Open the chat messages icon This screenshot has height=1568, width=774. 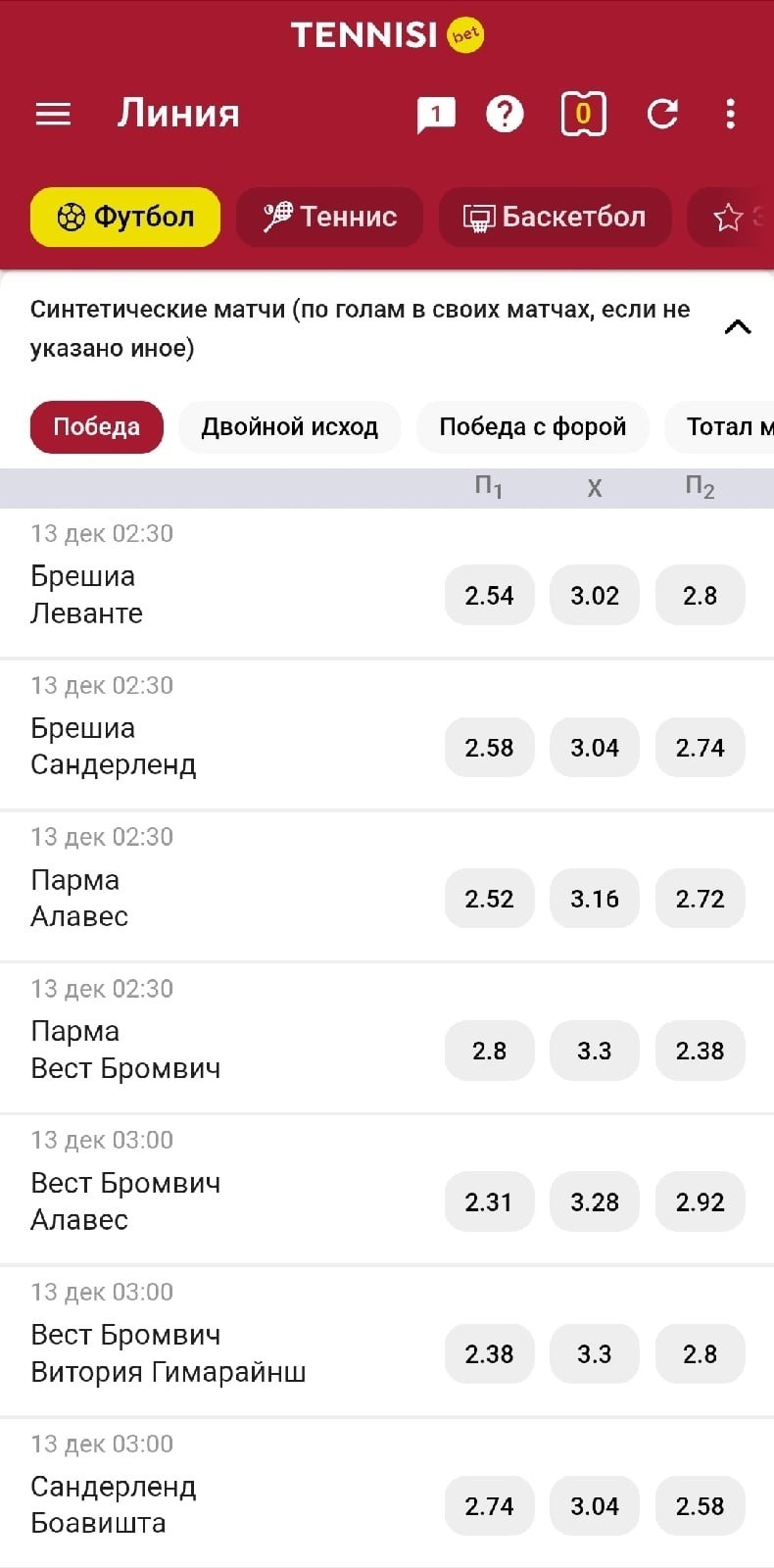coord(435,115)
